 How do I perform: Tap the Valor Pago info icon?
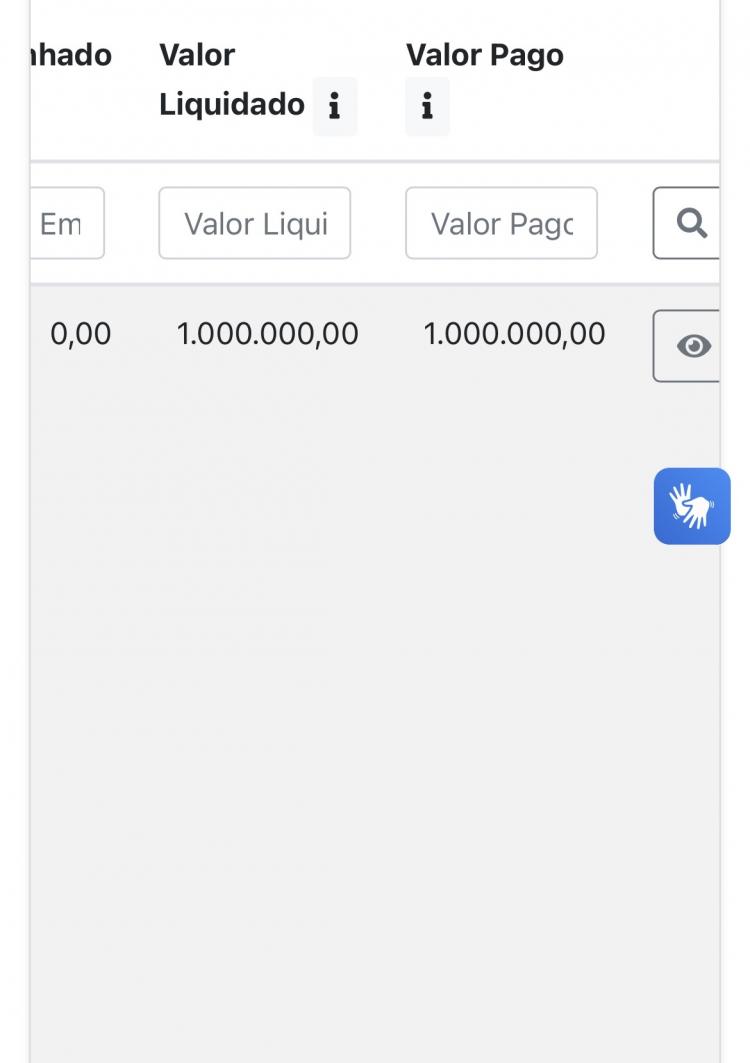(x=427, y=106)
